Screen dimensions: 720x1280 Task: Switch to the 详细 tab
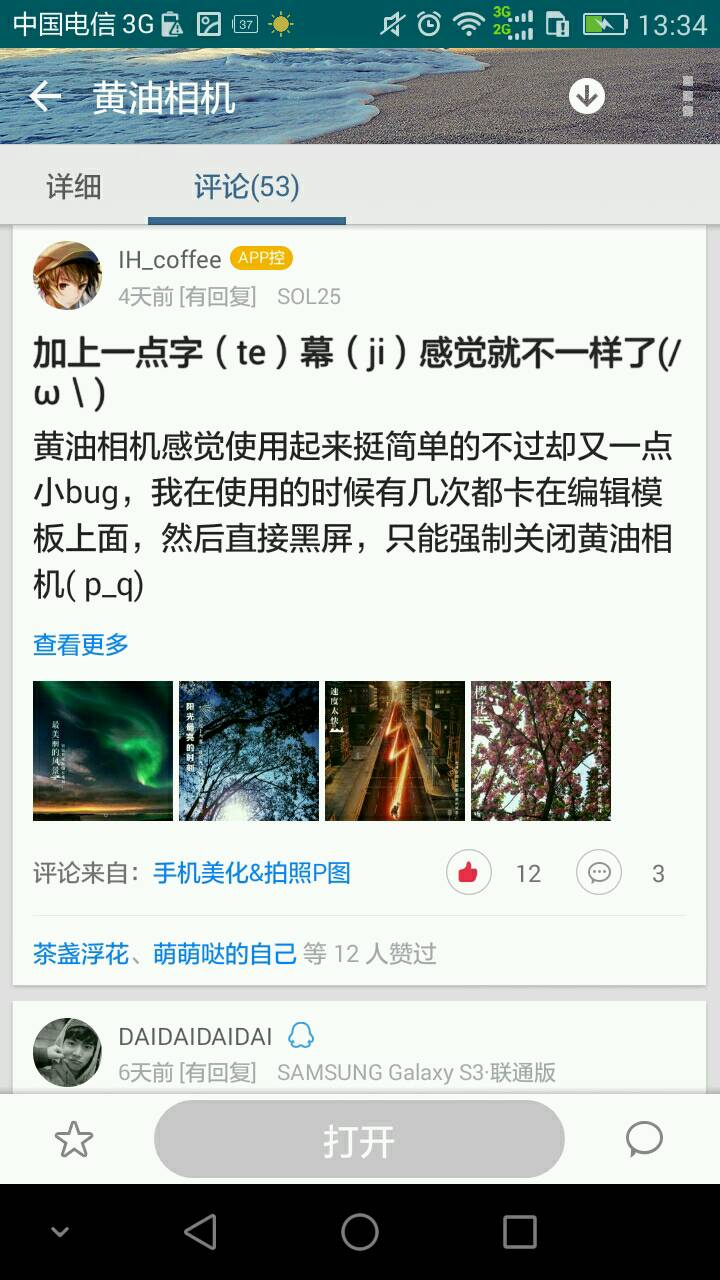[x=74, y=186]
